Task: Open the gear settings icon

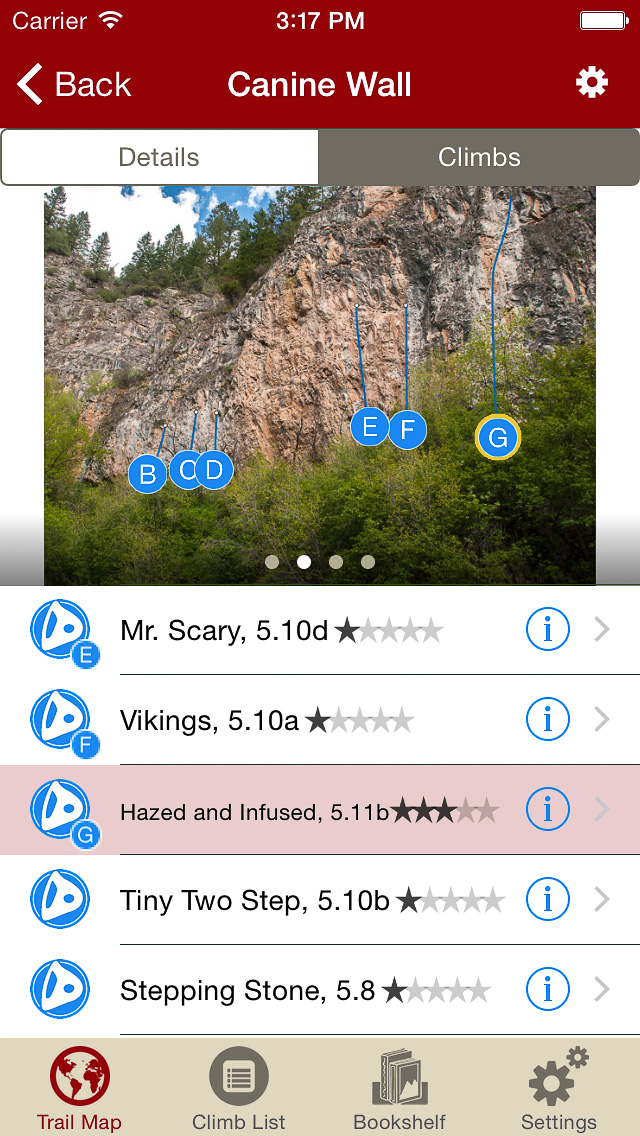Action: (592, 83)
